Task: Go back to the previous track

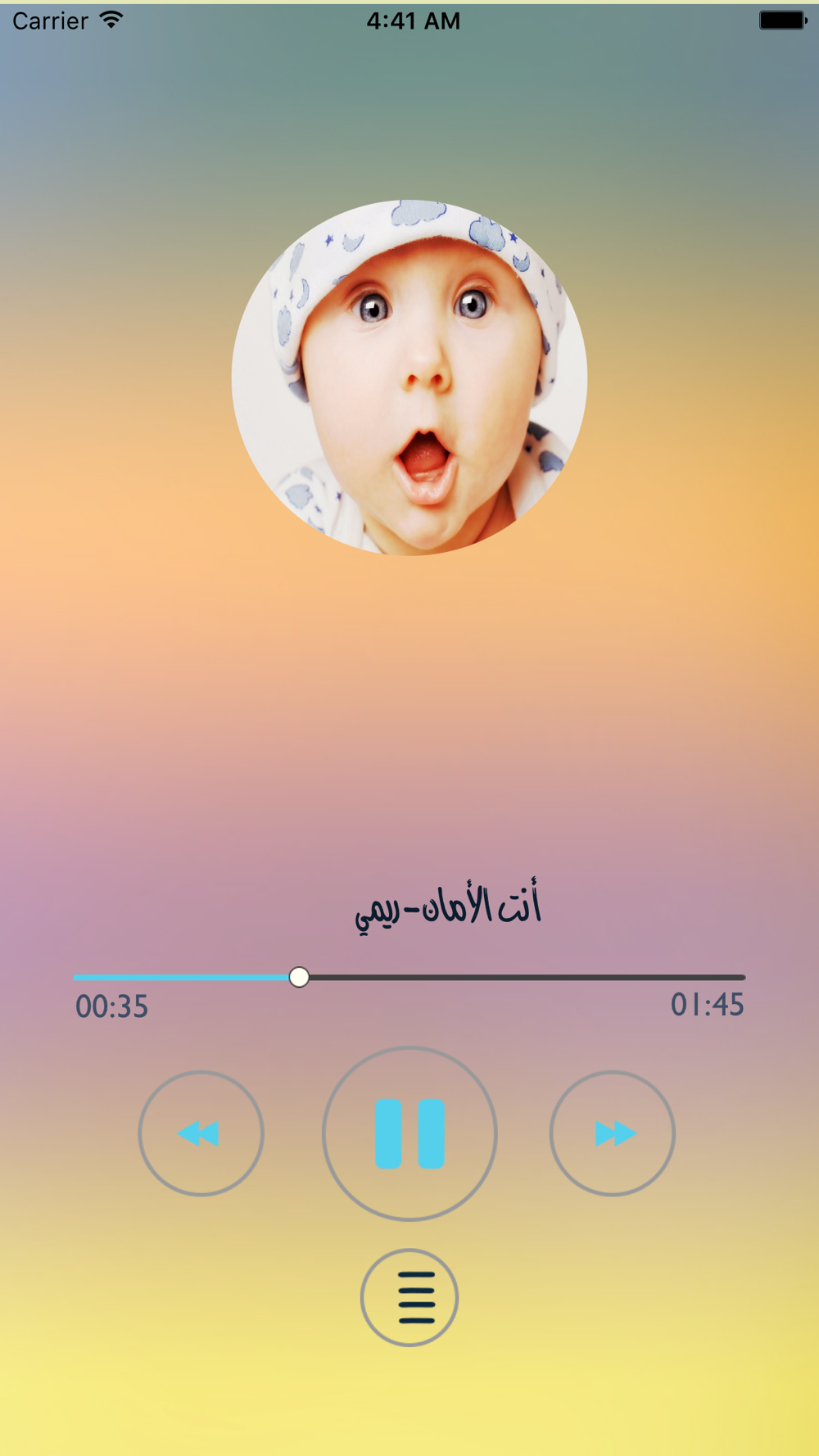Action: point(201,1133)
